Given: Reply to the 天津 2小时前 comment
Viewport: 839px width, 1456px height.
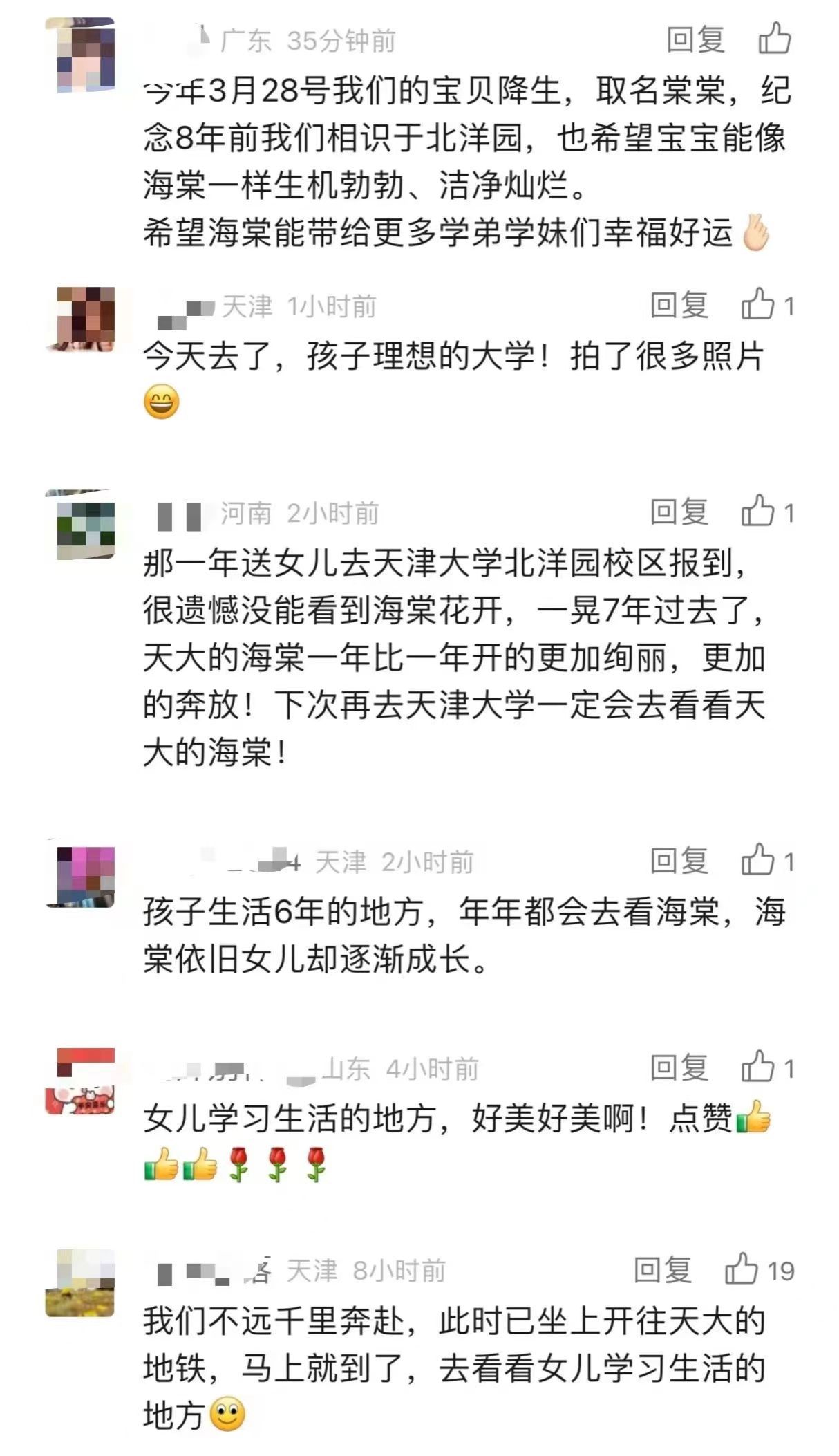Looking at the screenshot, I should click(679, 861).
